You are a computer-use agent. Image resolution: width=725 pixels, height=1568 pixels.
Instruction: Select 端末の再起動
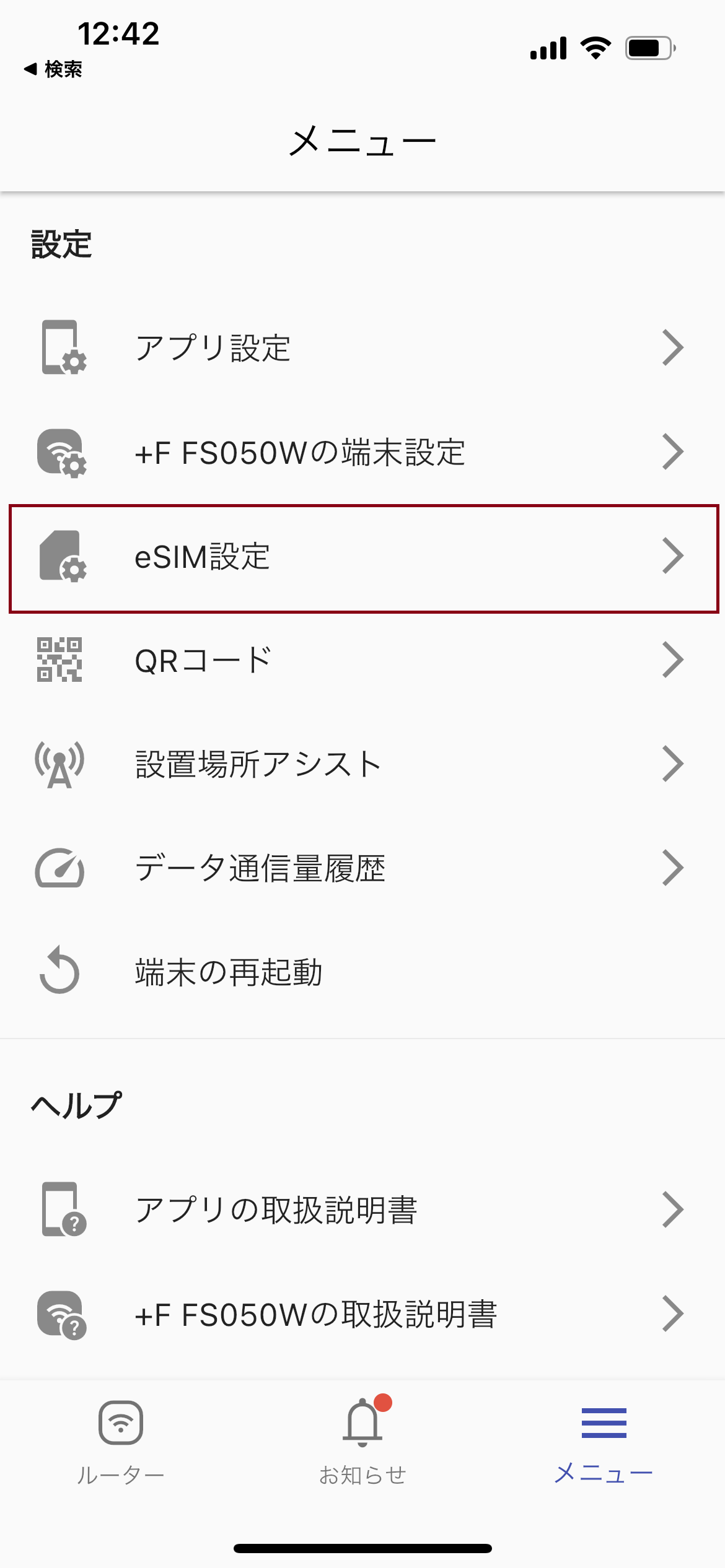[x=362, y=972]
